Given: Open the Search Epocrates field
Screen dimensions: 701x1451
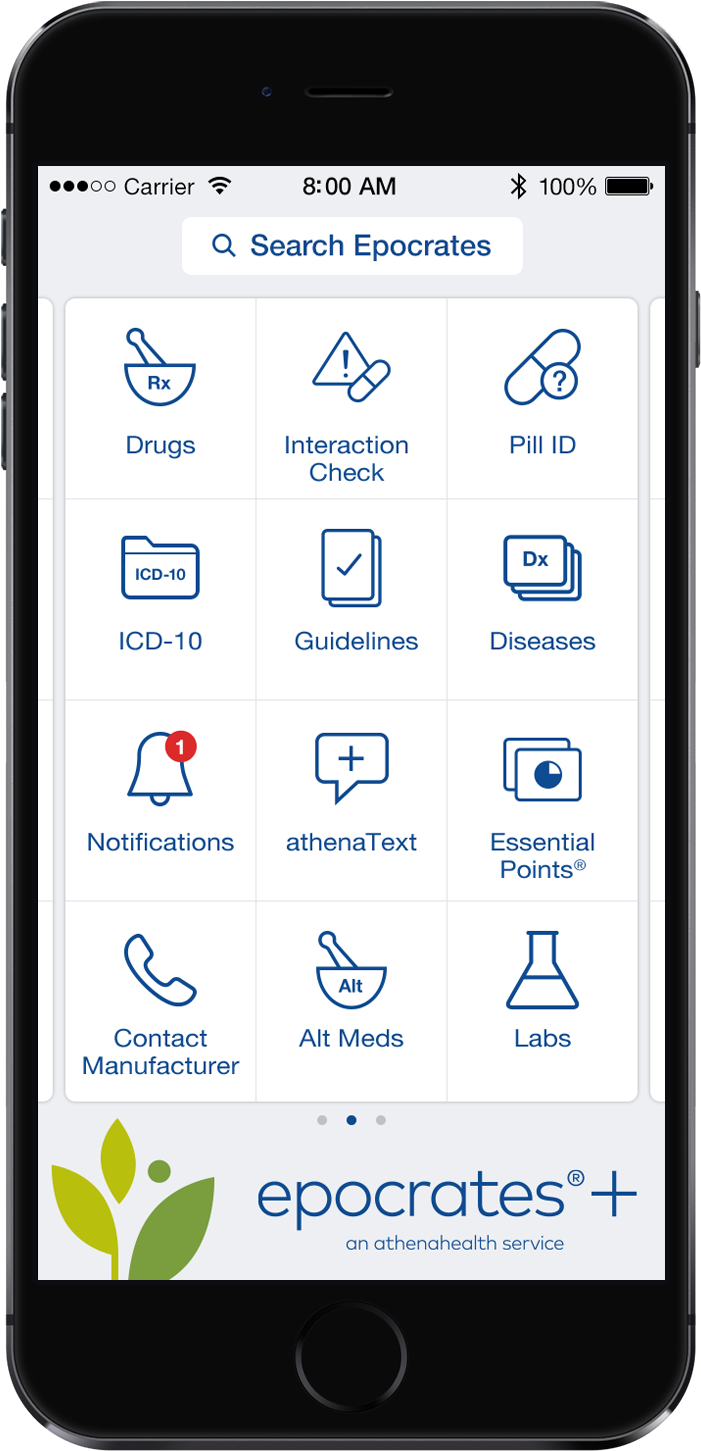Looking at the screenshot, I should pyautogui.click(x=352, y=246).
